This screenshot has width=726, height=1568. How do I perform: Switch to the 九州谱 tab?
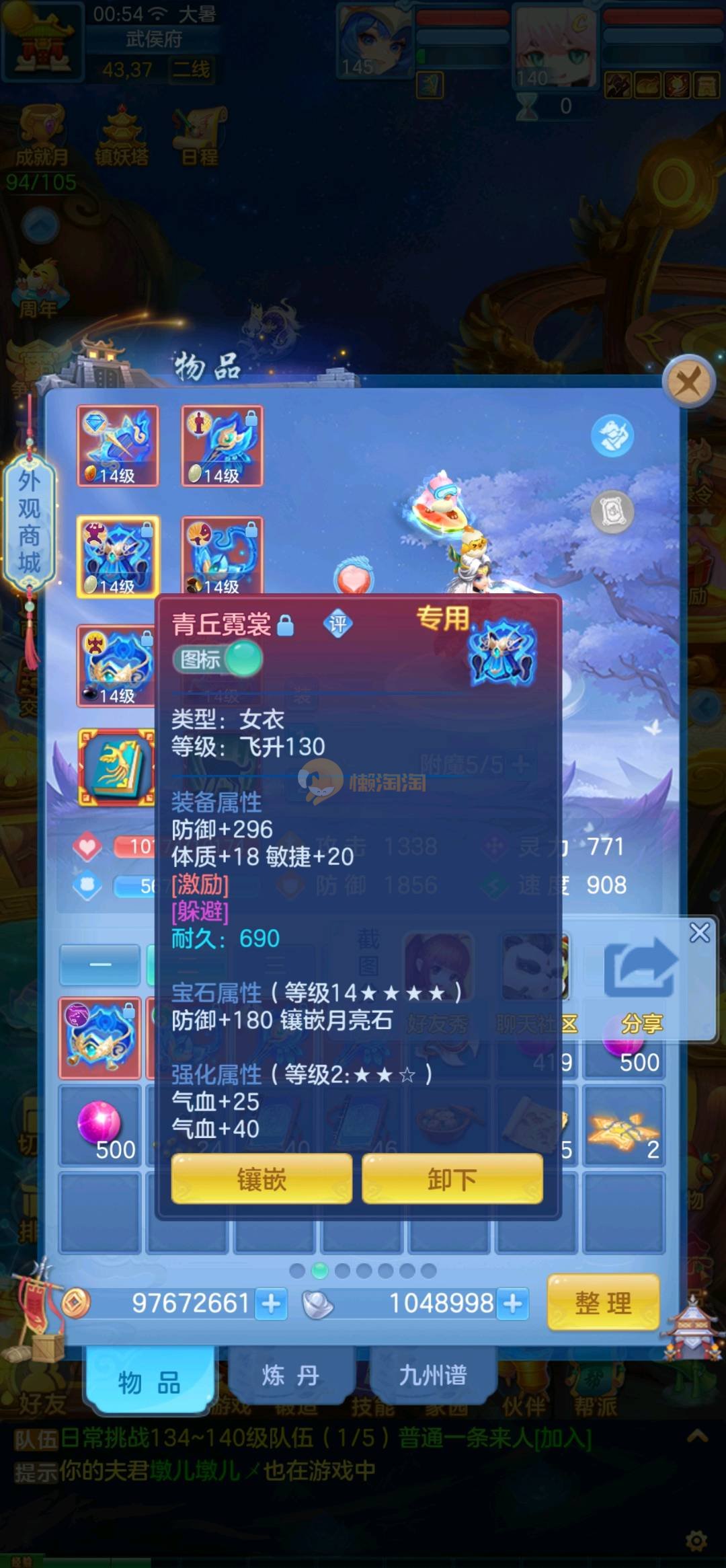tap(433, 1375)
